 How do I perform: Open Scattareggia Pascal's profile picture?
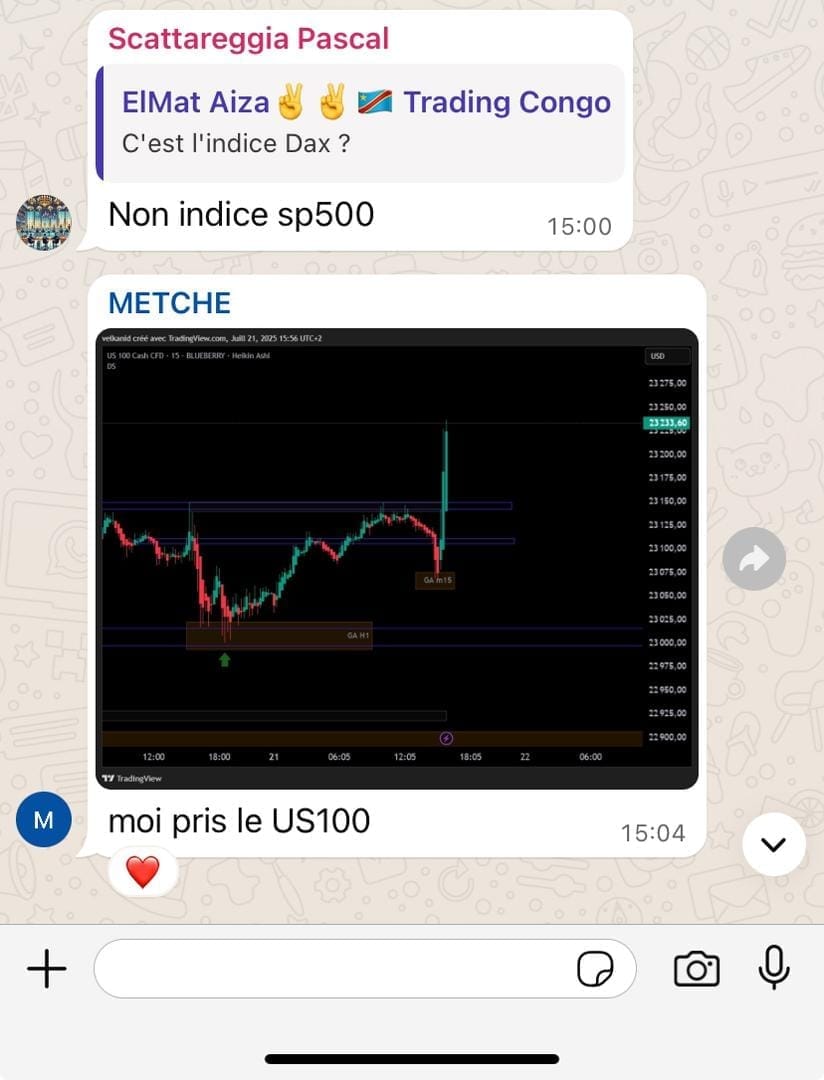click(x=44, y=222)
